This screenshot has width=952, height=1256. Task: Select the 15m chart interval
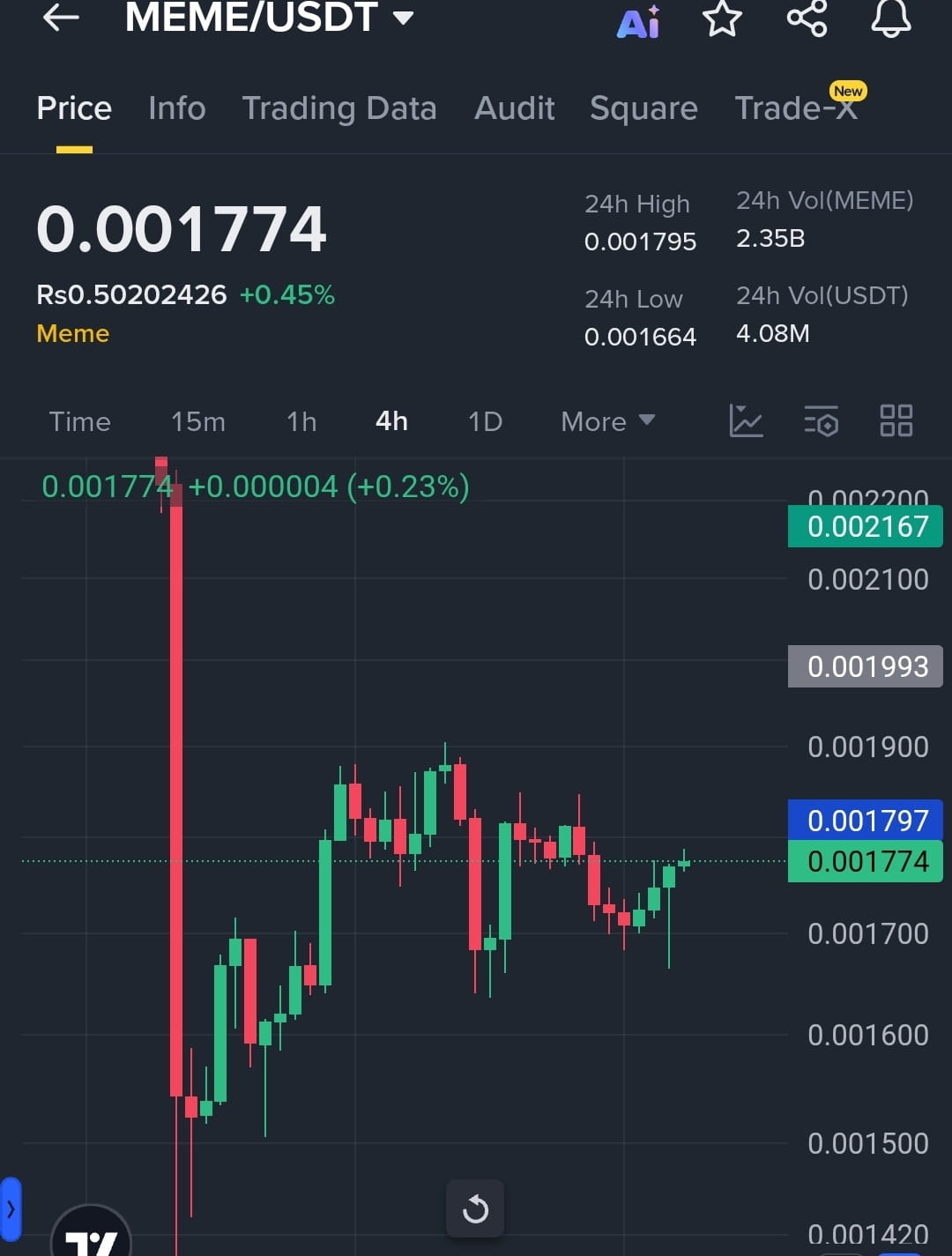(x=198, y=421)
